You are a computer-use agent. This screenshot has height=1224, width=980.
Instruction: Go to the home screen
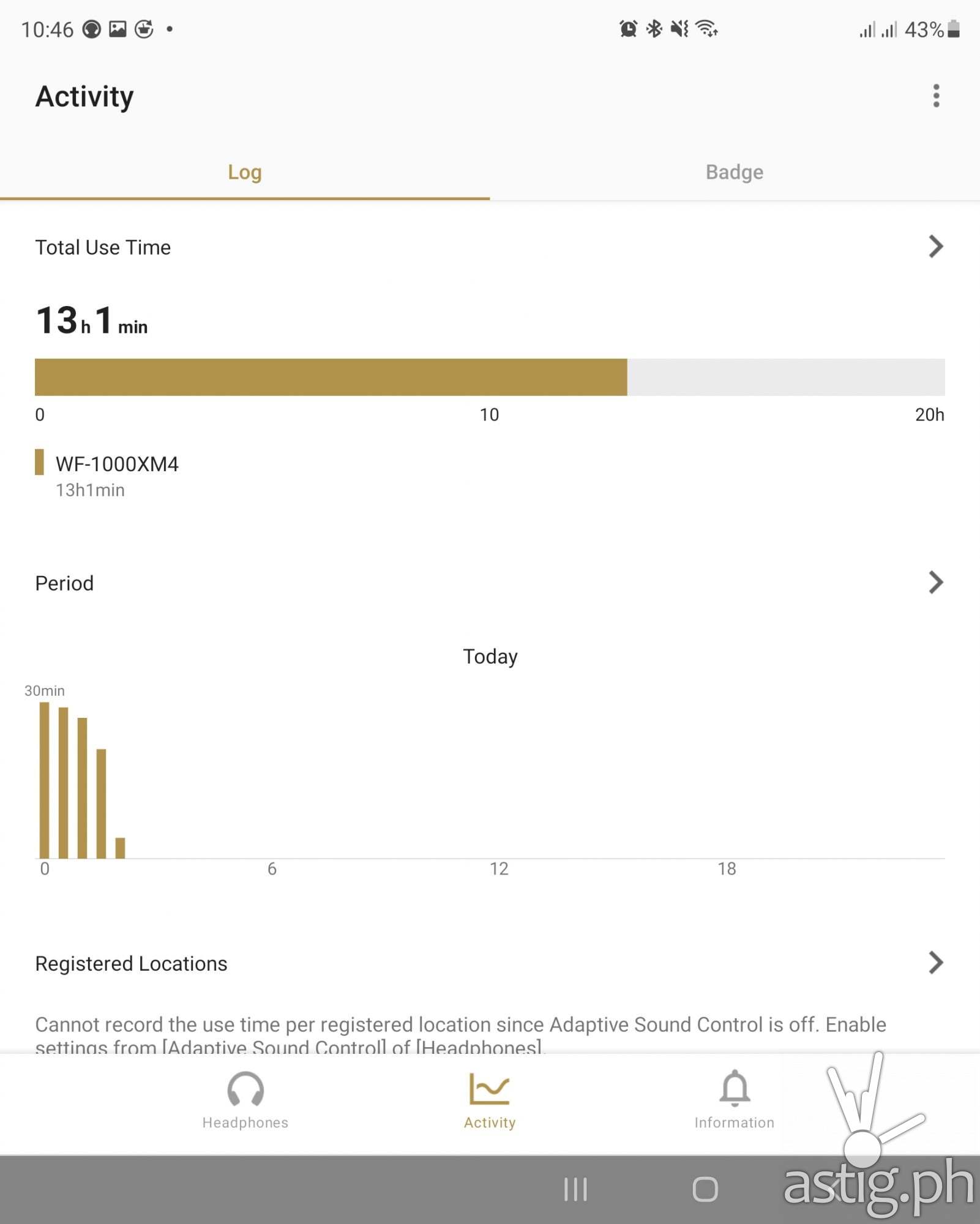(x=705, y=1189)
